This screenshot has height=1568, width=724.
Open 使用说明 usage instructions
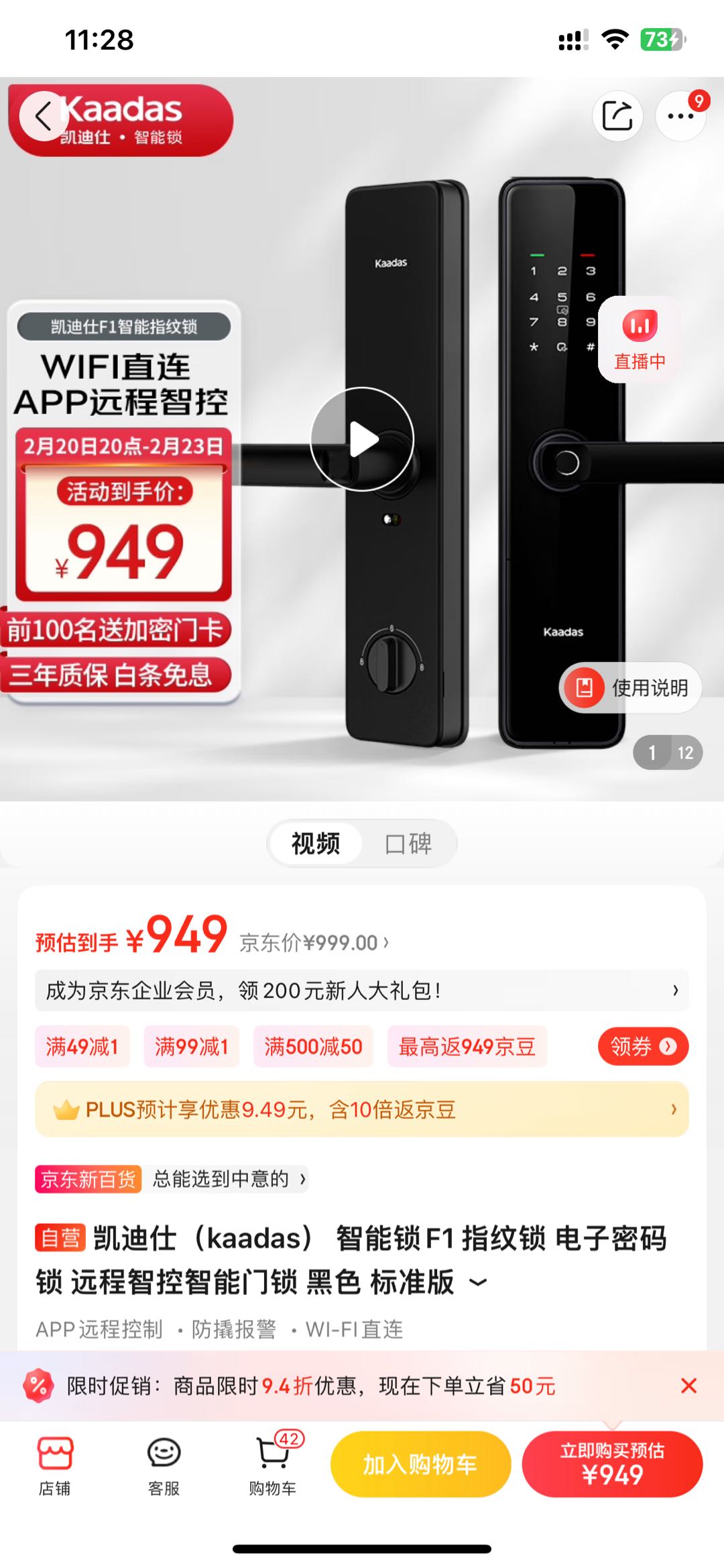[x=630, y=687]
